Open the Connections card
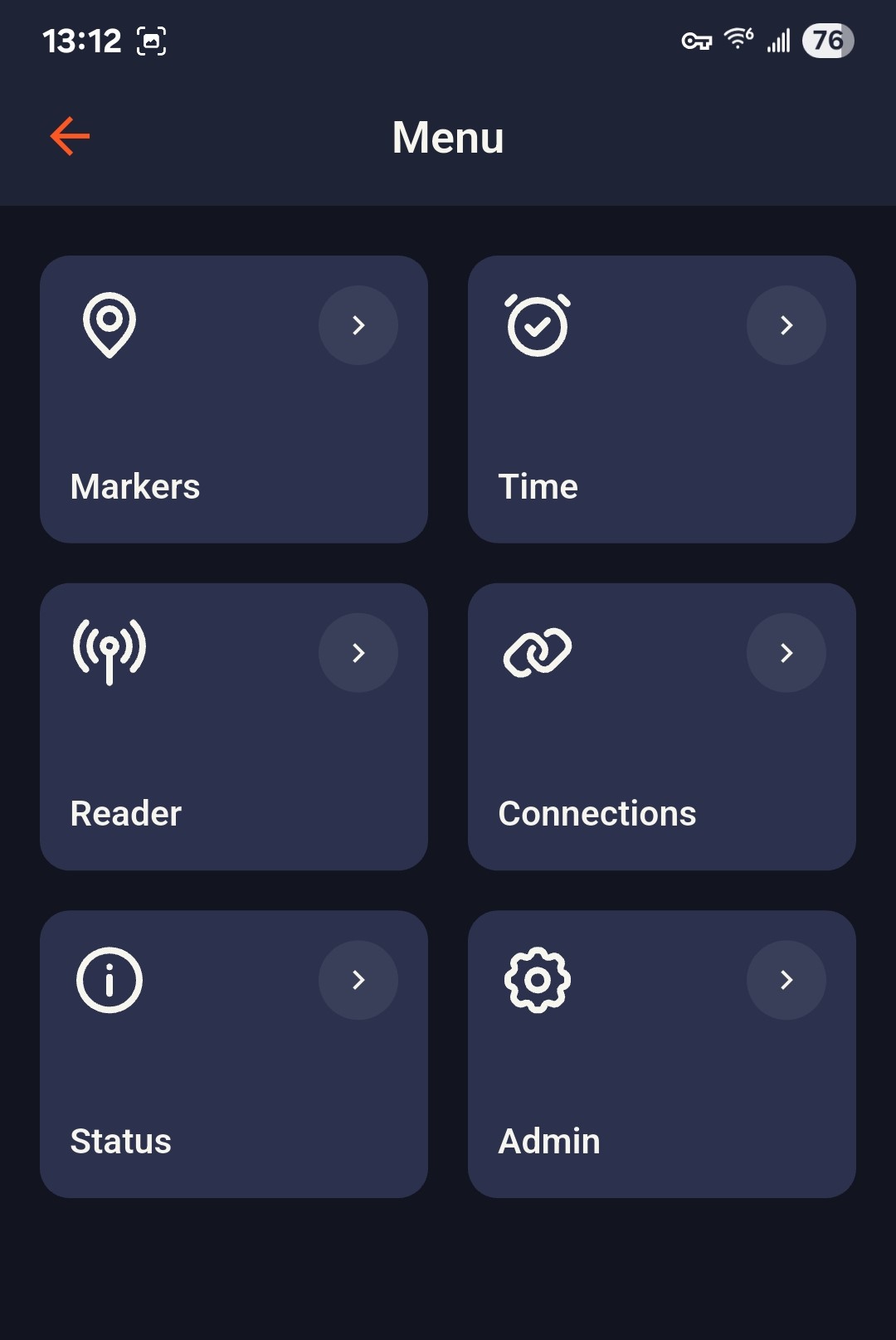Image resolution: width=896 pixels, height=1340 pixels. [661, 726]
